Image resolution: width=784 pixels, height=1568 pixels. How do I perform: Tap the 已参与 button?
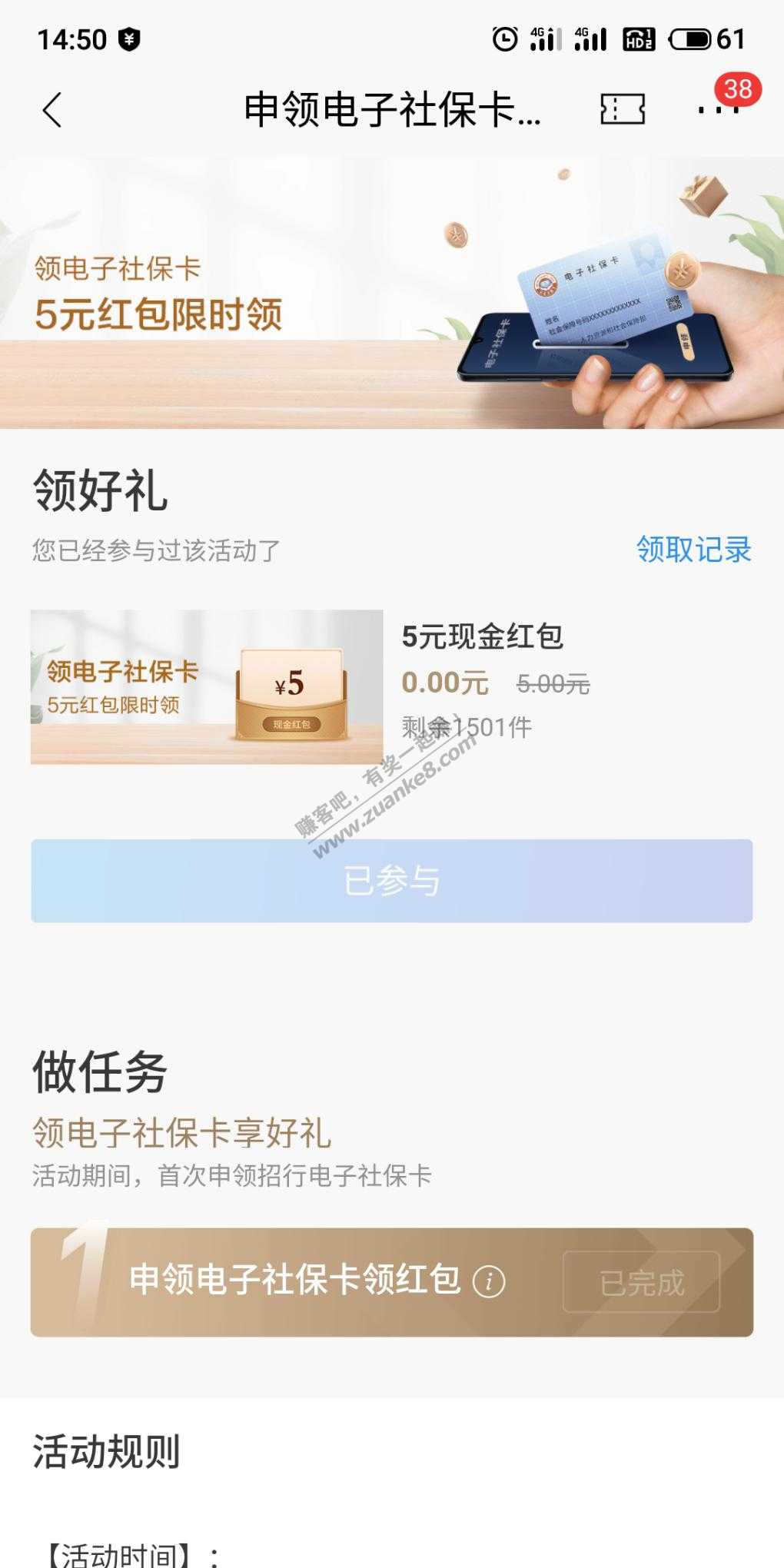point(392,881)
